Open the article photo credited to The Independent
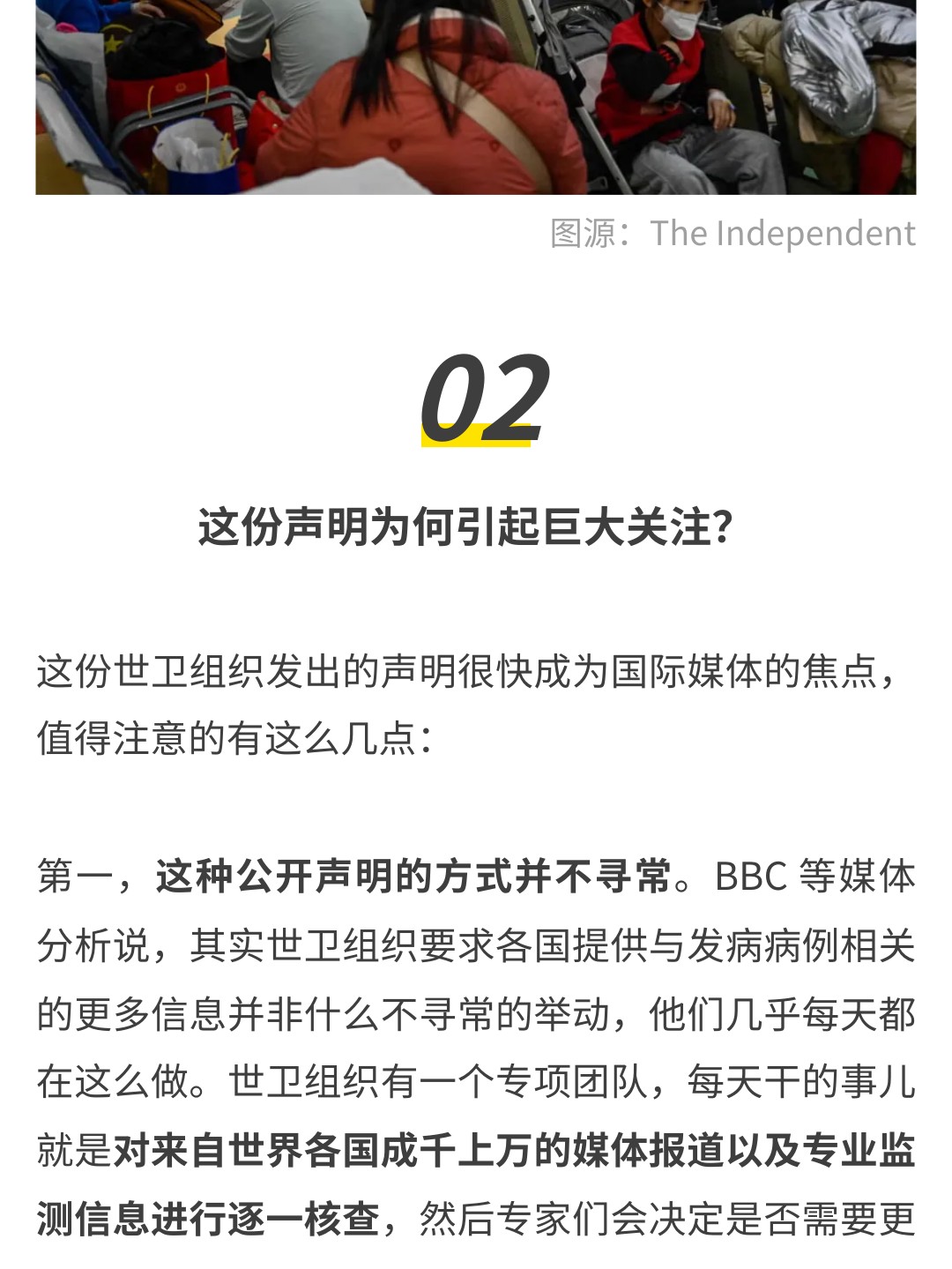 (476, 97)
